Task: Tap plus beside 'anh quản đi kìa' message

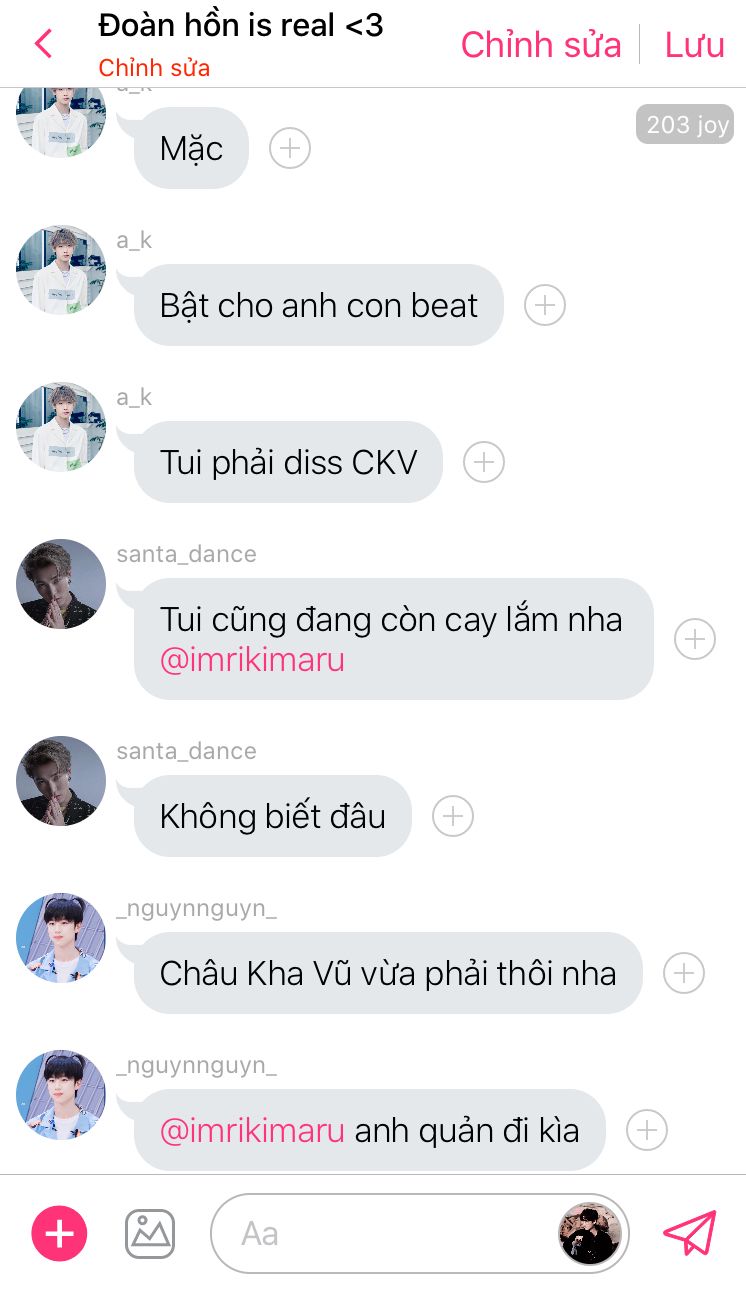Action: tap(647, 1130)
